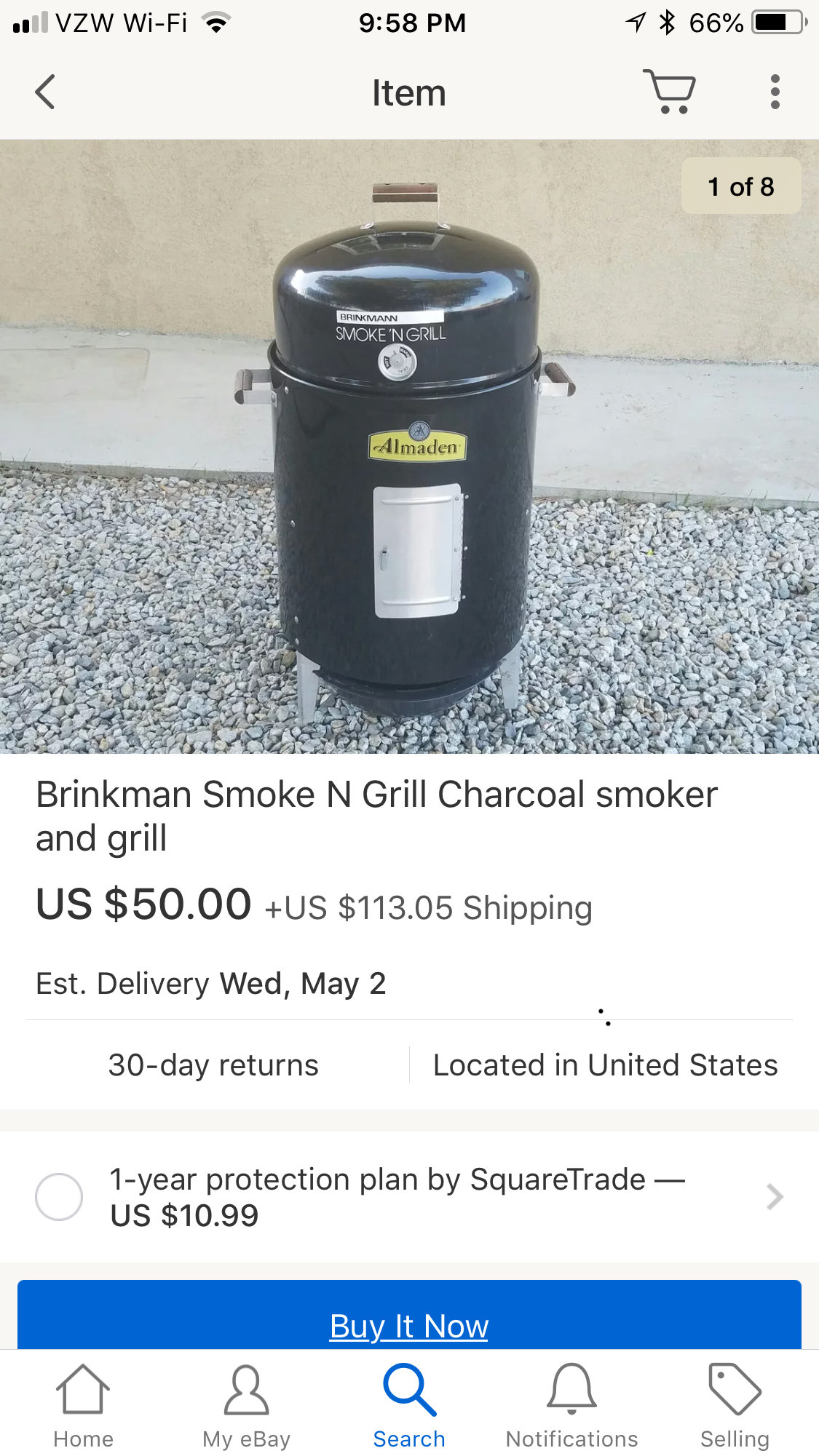Open the three-dot overflow menu
This screenshot has width=819, height=1456.
[x=775, y=92]
